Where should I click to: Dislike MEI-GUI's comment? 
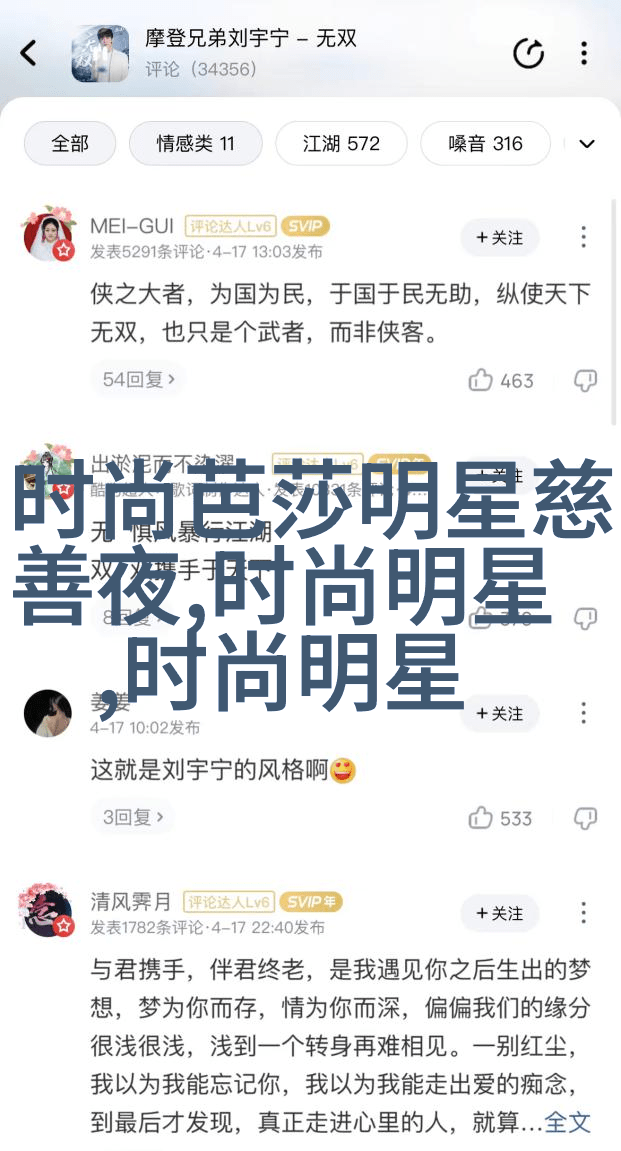pyautogui.click(x=585, y=380)
